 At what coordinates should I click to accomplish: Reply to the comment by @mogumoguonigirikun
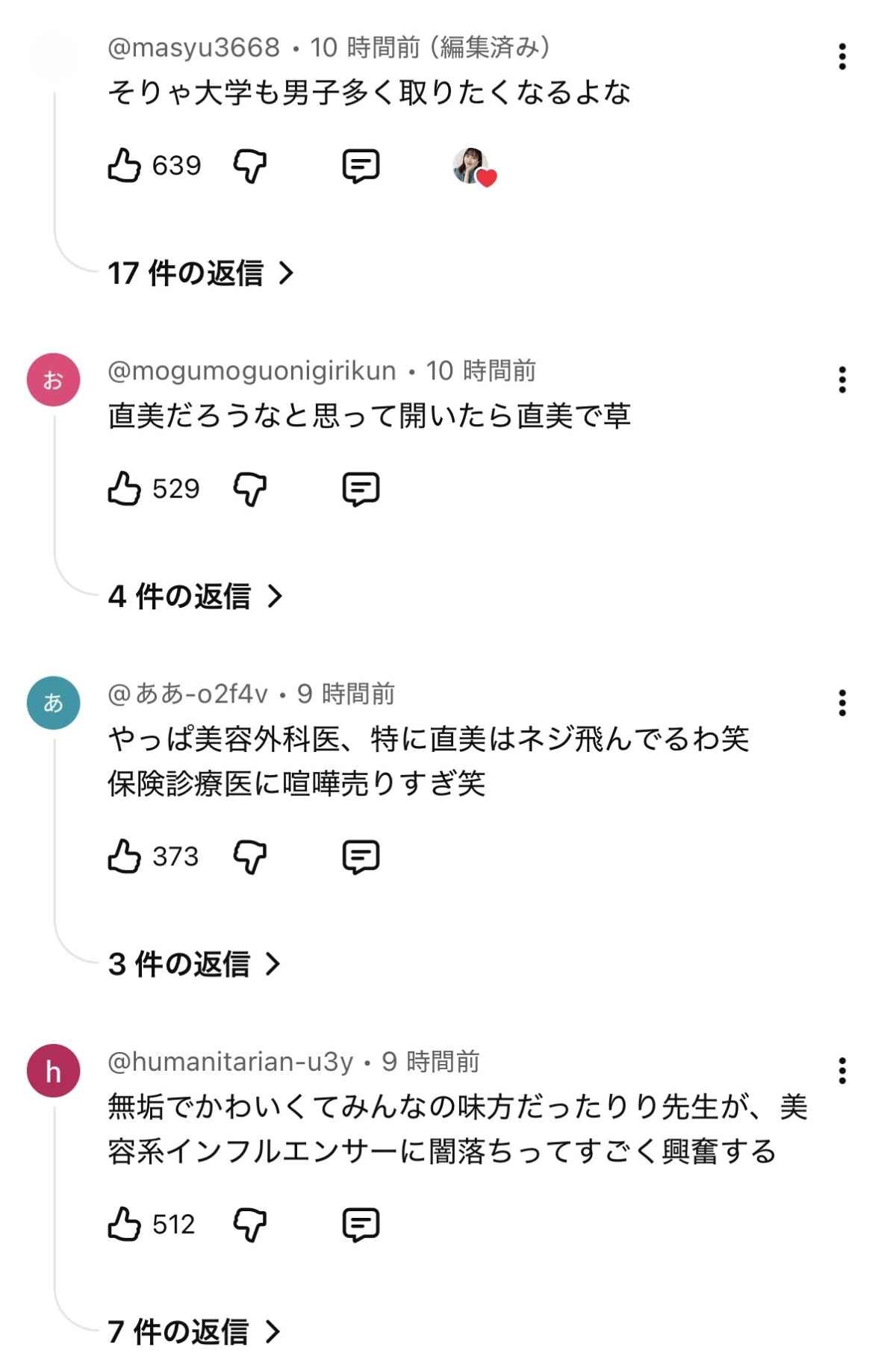tap(361, 490)
